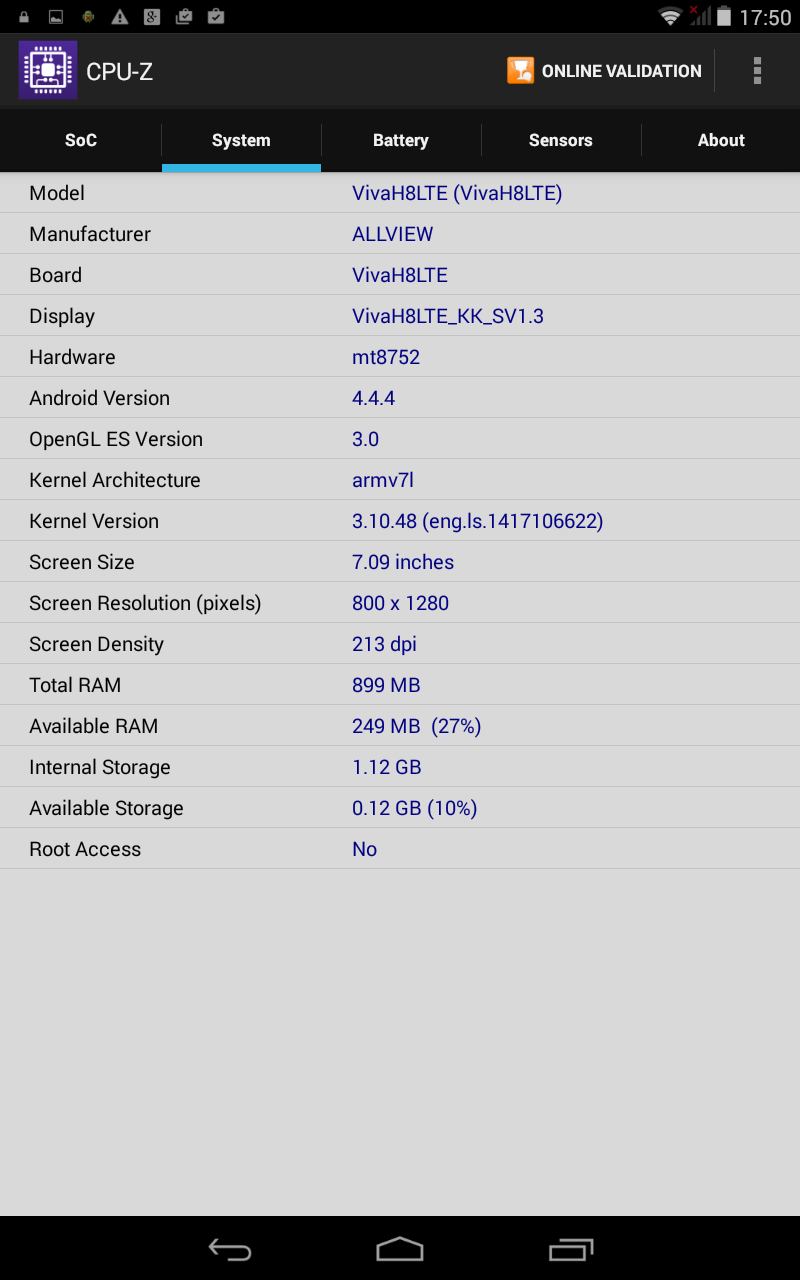Open the overflow menu
This screenshot has height=1280, width=800.
[757, 71]
